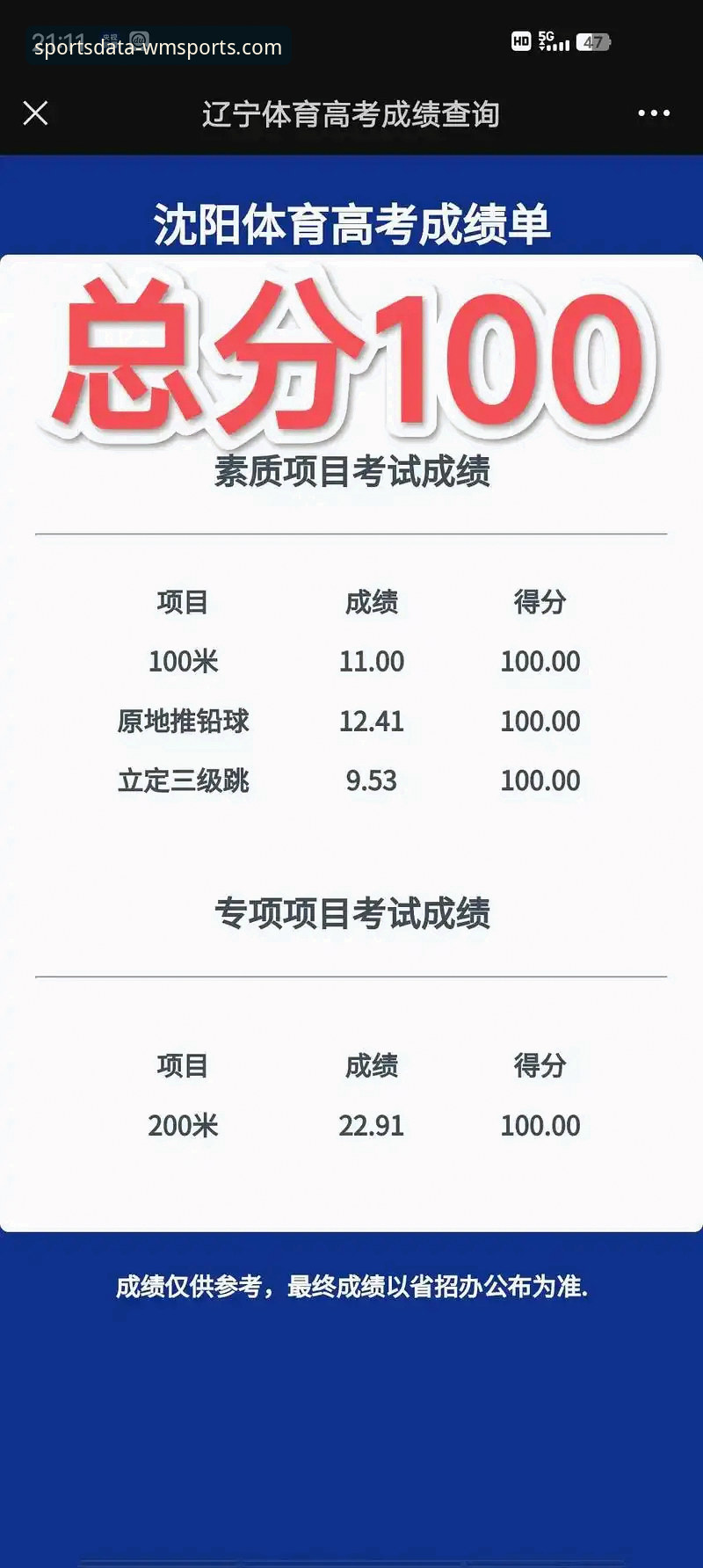Select the page title 辽宁体育高考成绩查询
The height and width of the screenshot is (1568, 703).
pyautogui.click(x=351, y=114)
